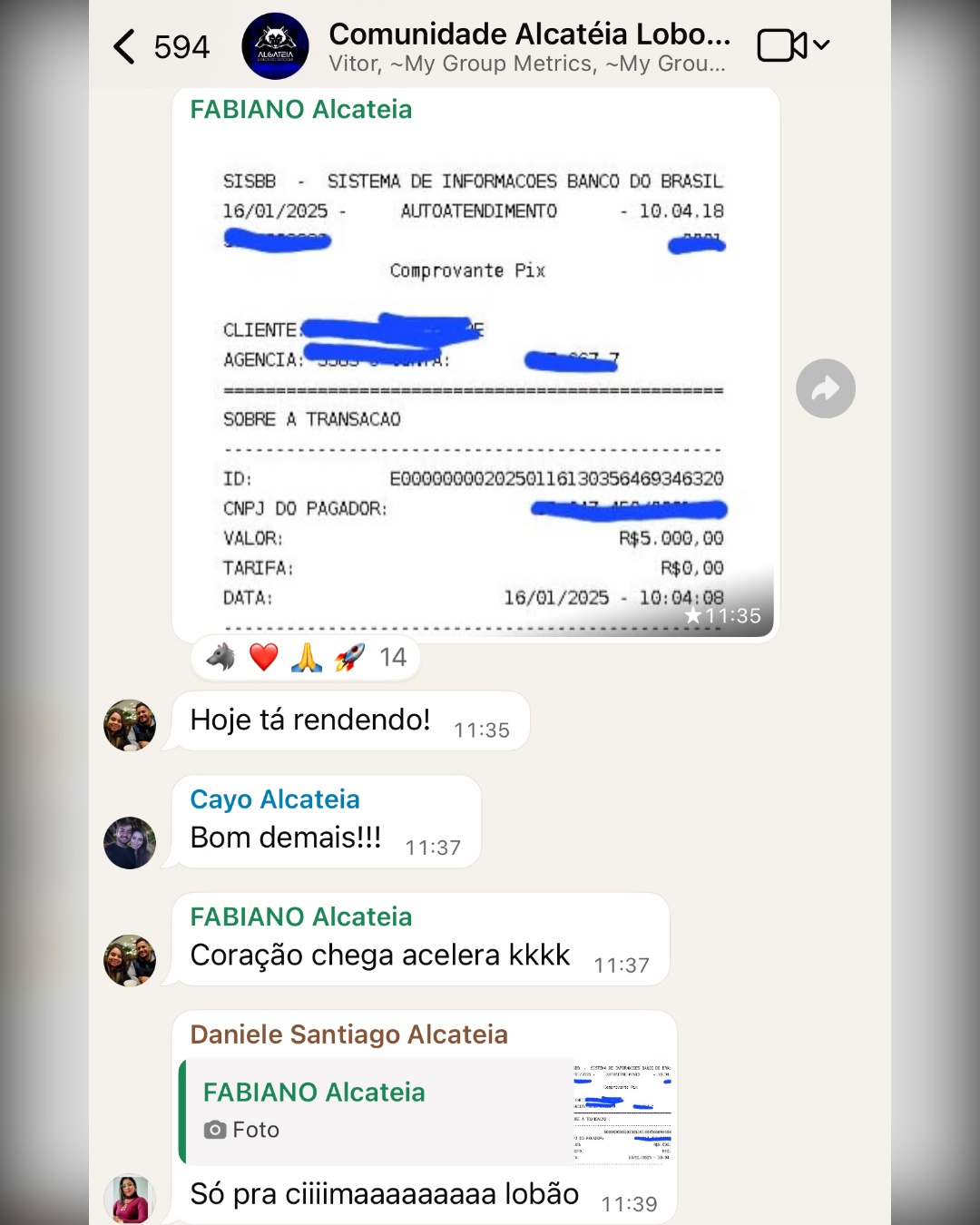Open Cayo Alcateia's profile picture
Screen dimensions: 980x1225
click(130, 842)
